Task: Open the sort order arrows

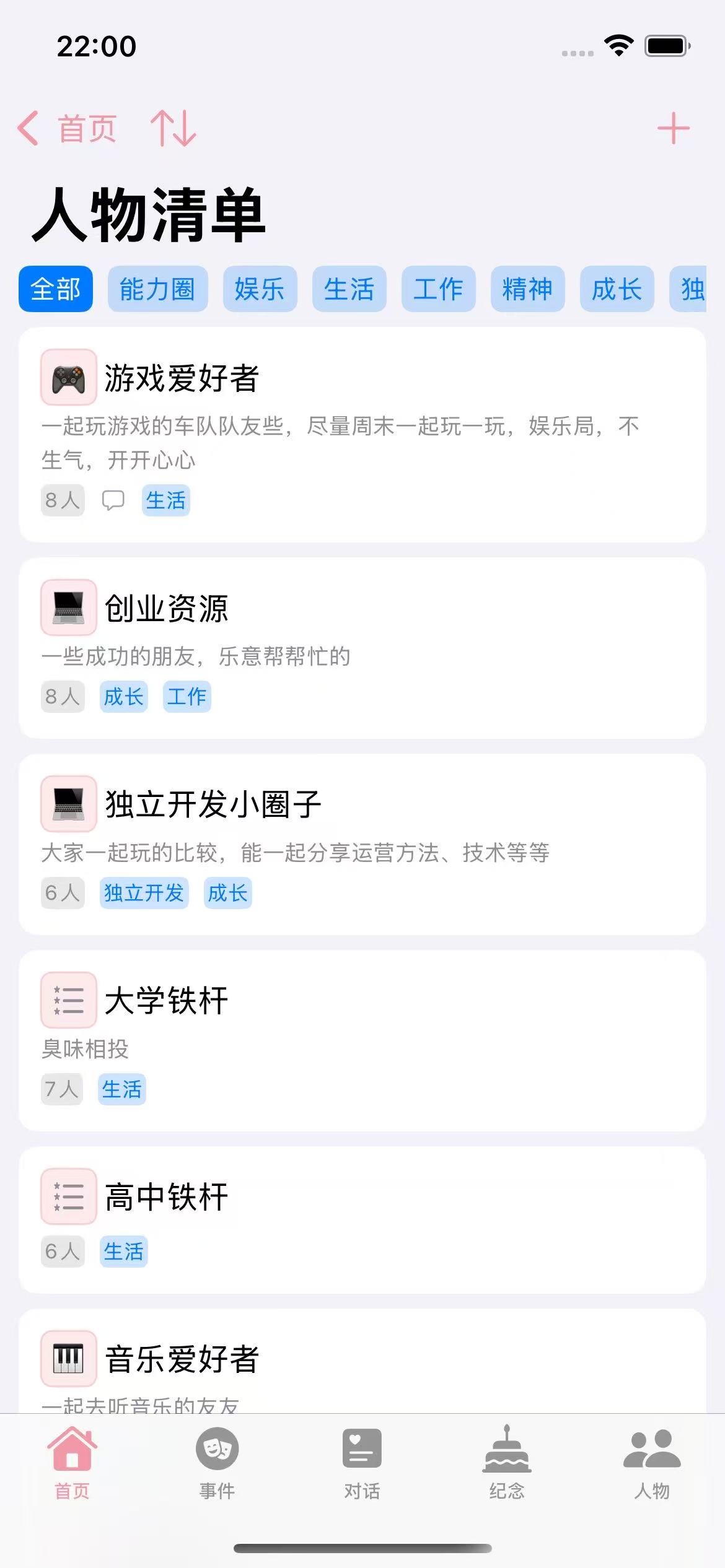Action: click(x=174, y=129)
